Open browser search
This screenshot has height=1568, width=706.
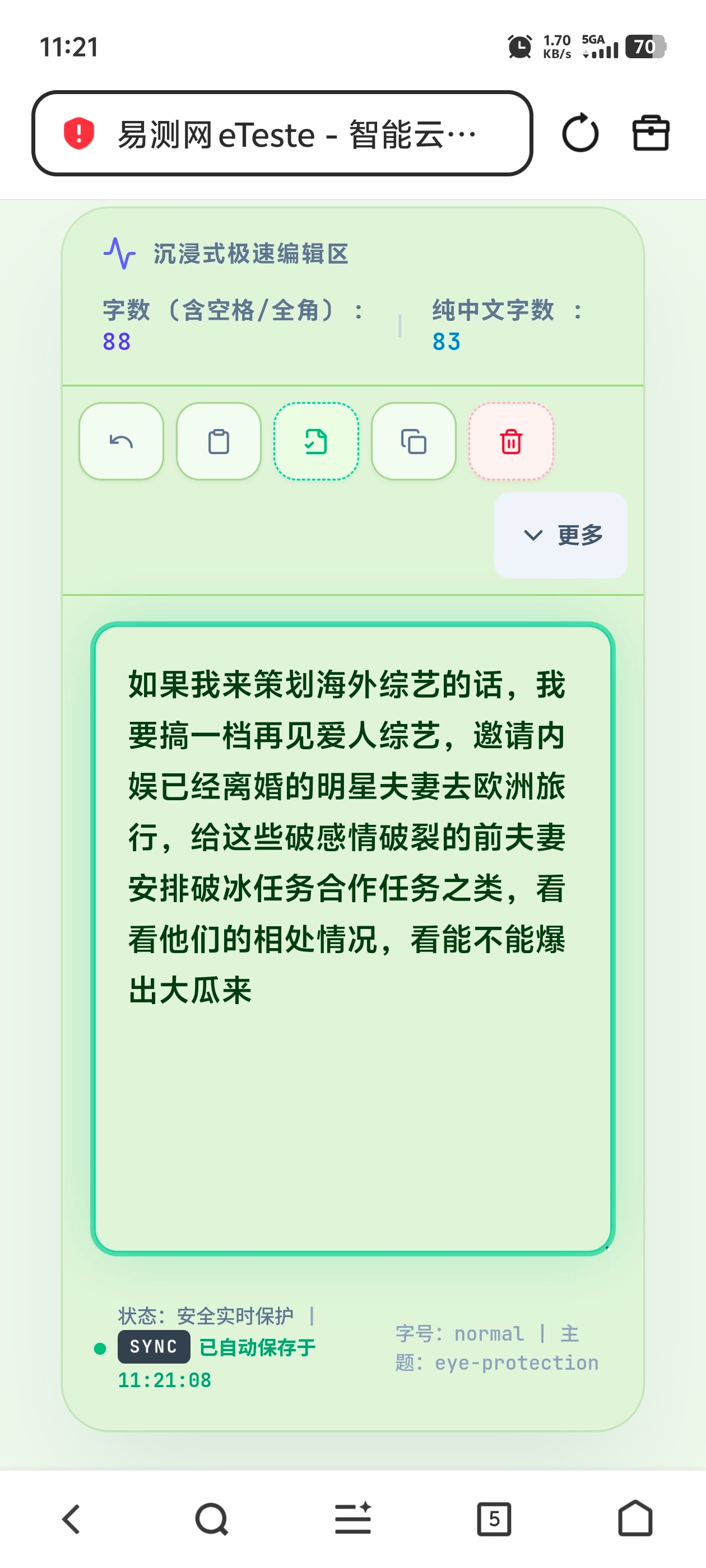(211, 1519)
